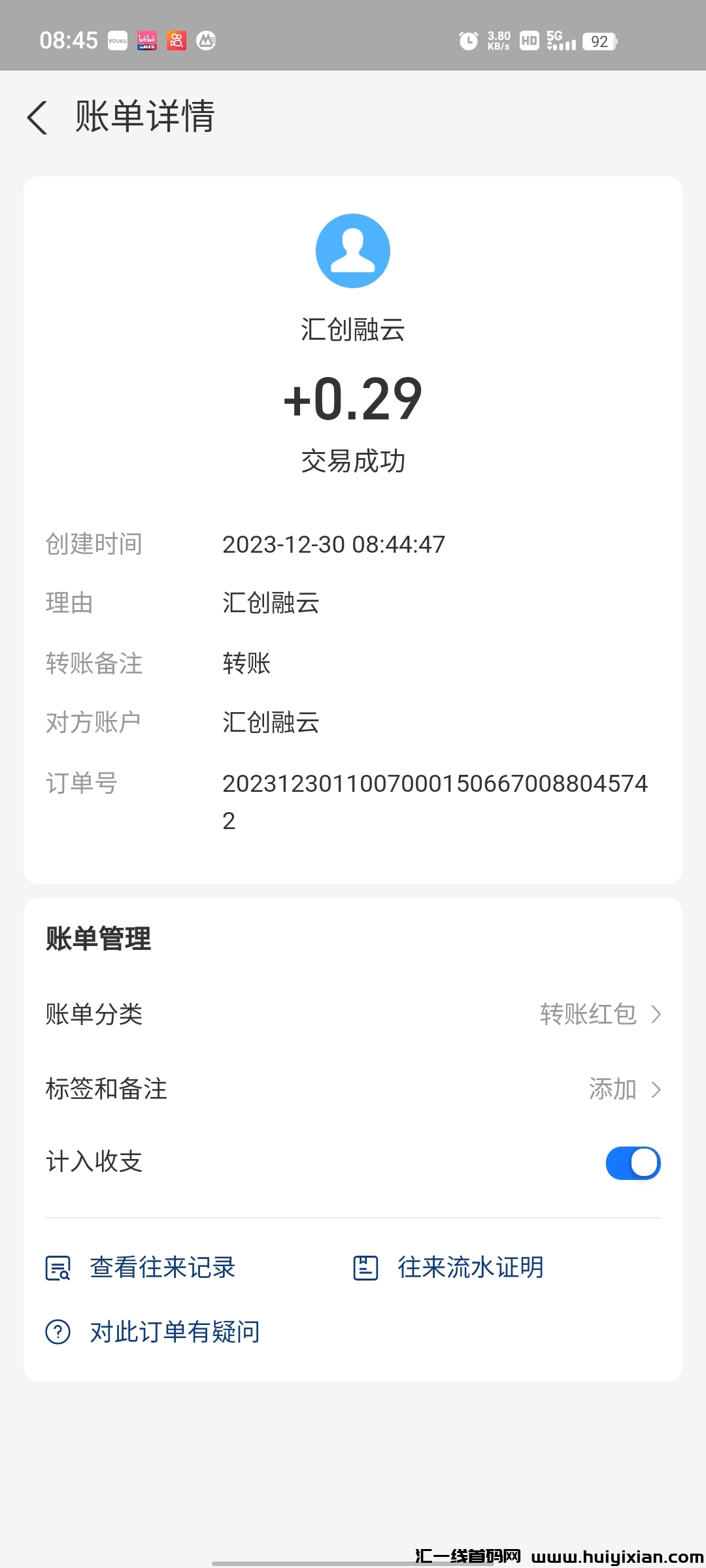Select the document-magnifier icon beside 查看往来记录

58,1266
